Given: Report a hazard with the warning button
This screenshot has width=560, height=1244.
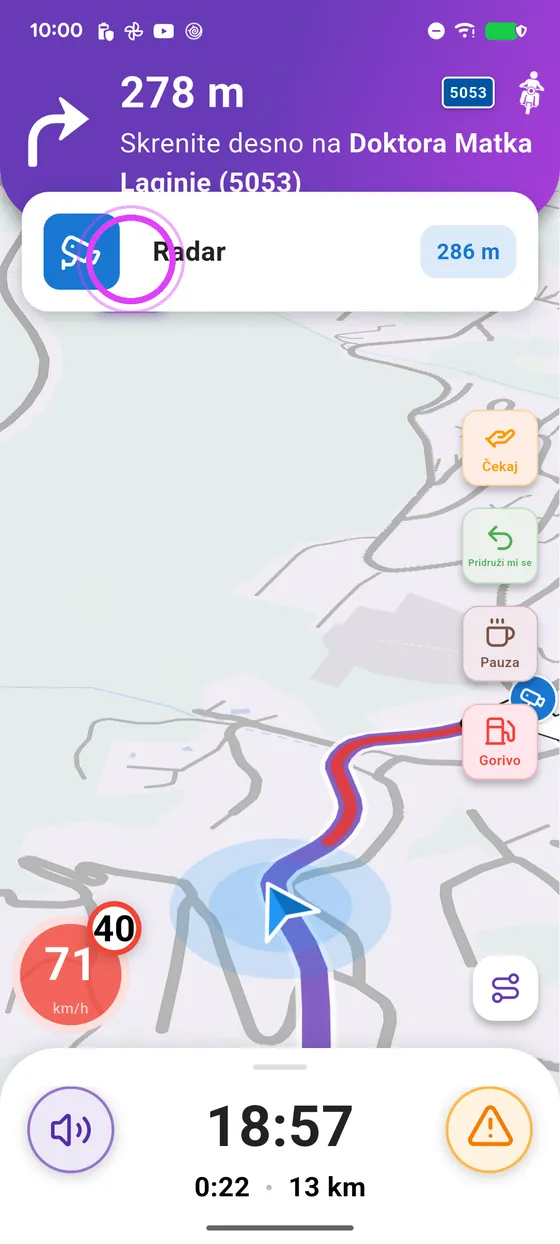Looking at the screenshot, I should [489, 1130].
